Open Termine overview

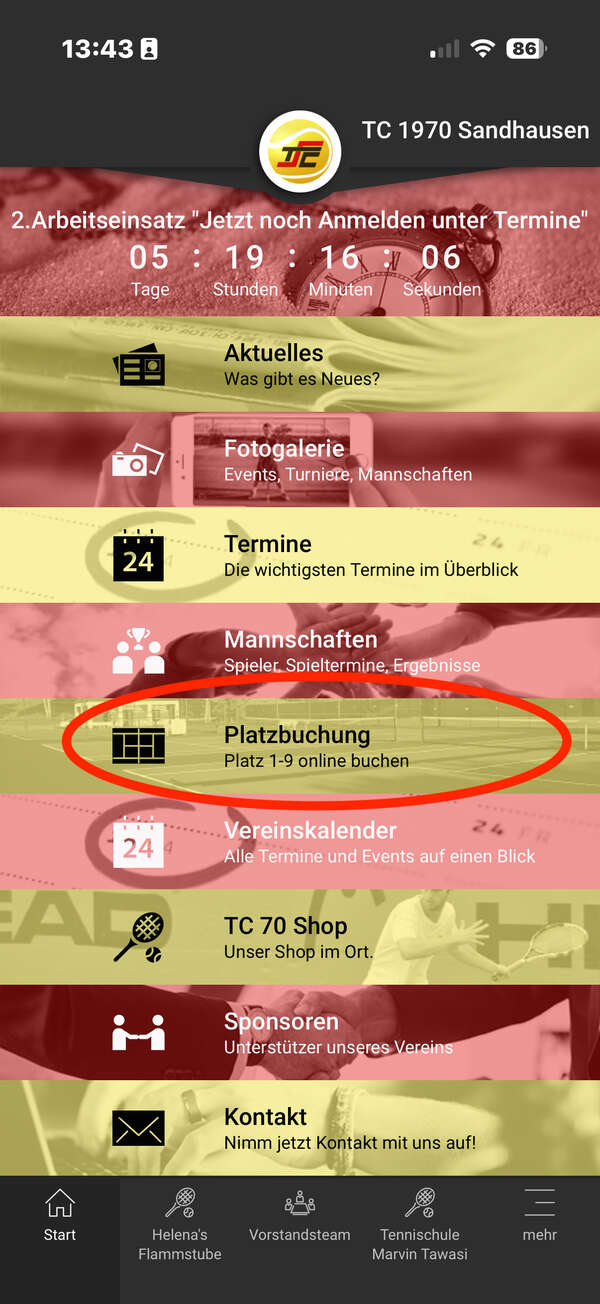[x=300, y=555]
